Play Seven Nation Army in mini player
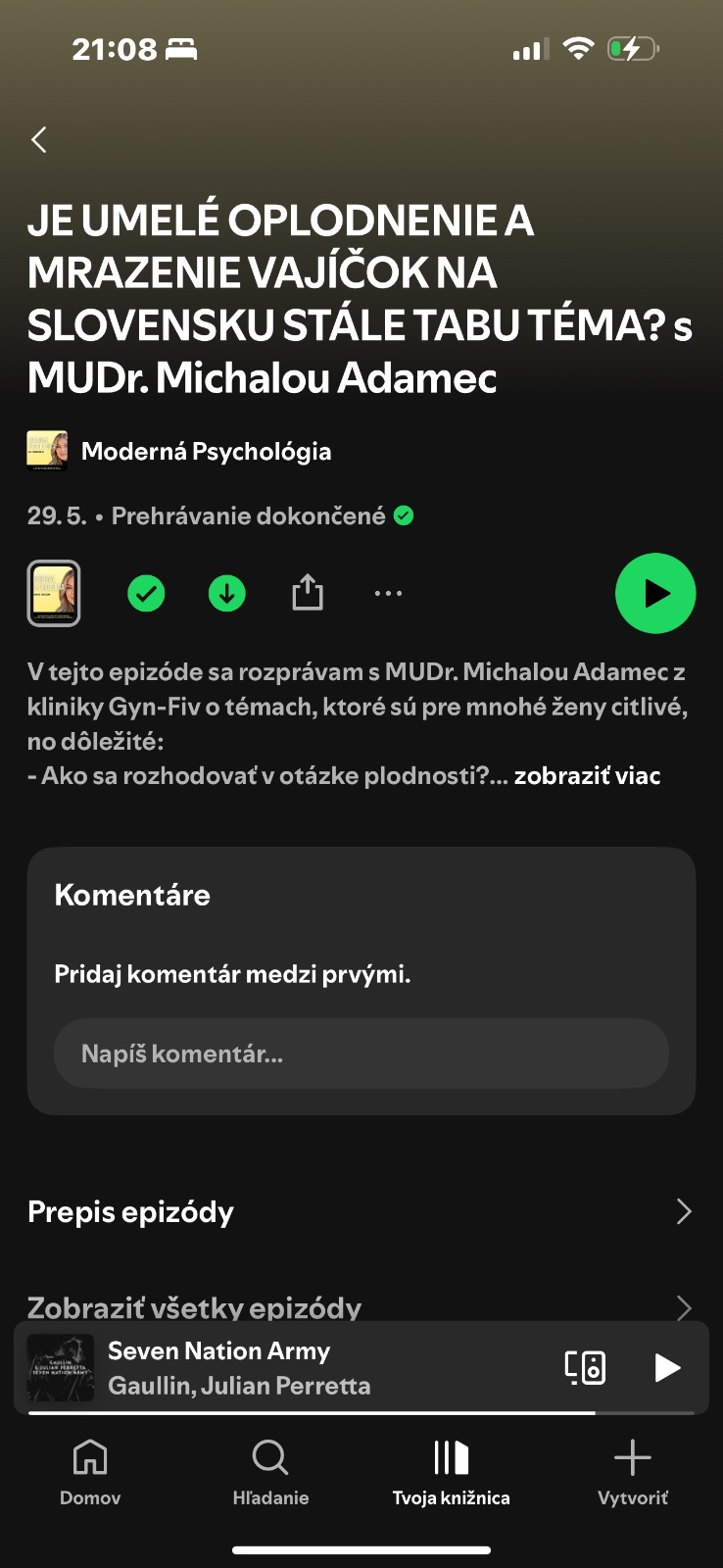 tap(666, 1367)
